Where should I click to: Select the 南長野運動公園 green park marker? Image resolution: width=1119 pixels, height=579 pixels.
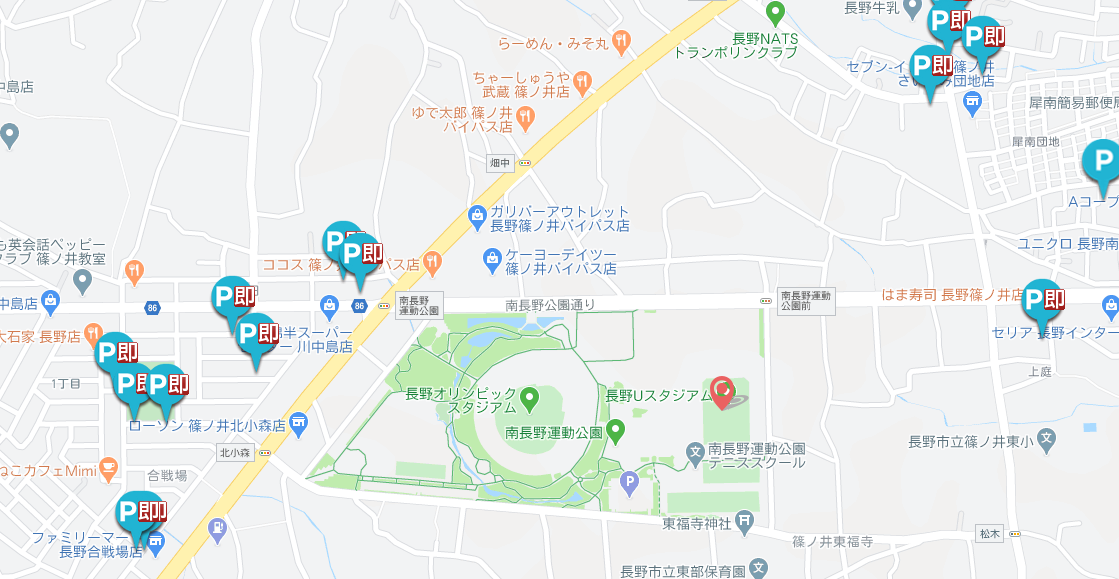click(x=616, y=432)
